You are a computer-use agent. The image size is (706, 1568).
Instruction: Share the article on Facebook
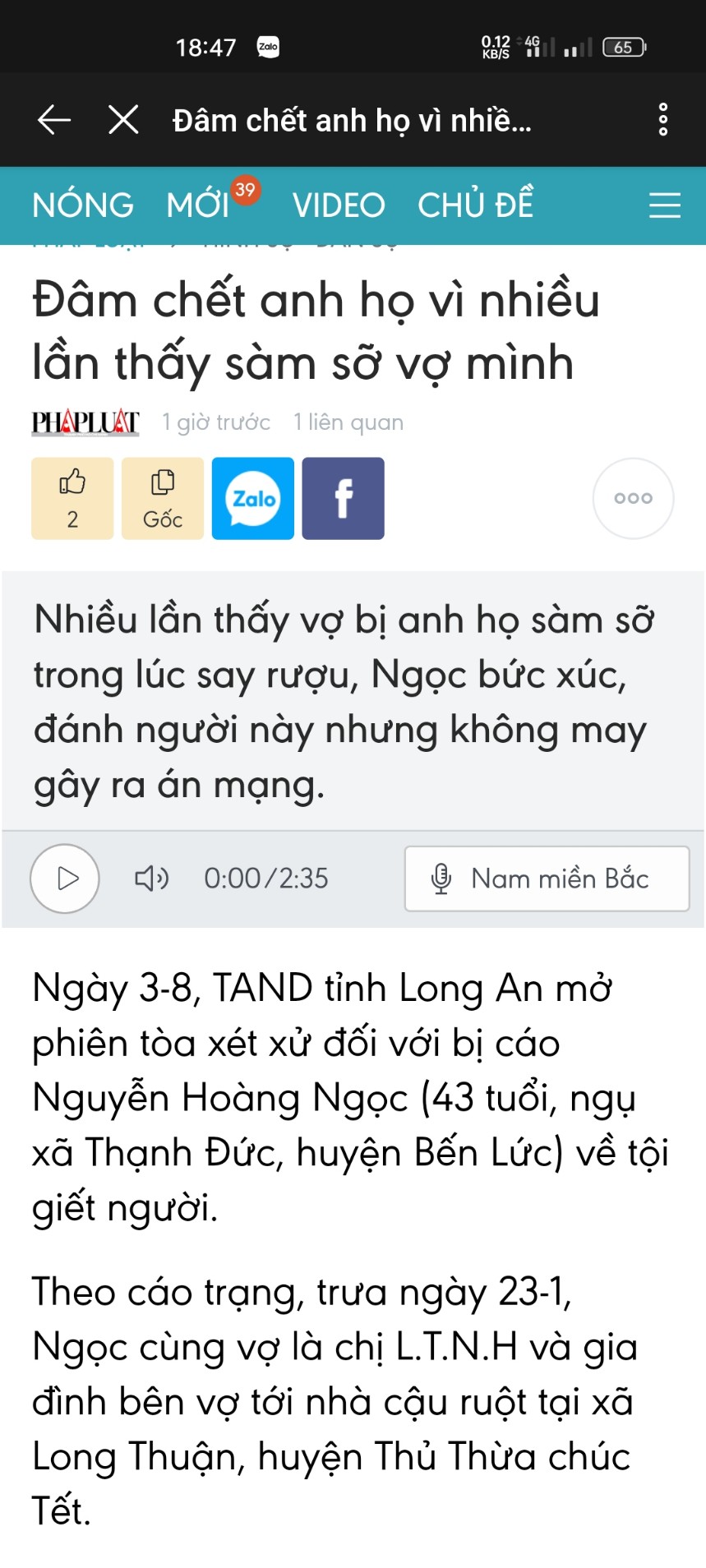pyautogui.click(x=343, y=498)
